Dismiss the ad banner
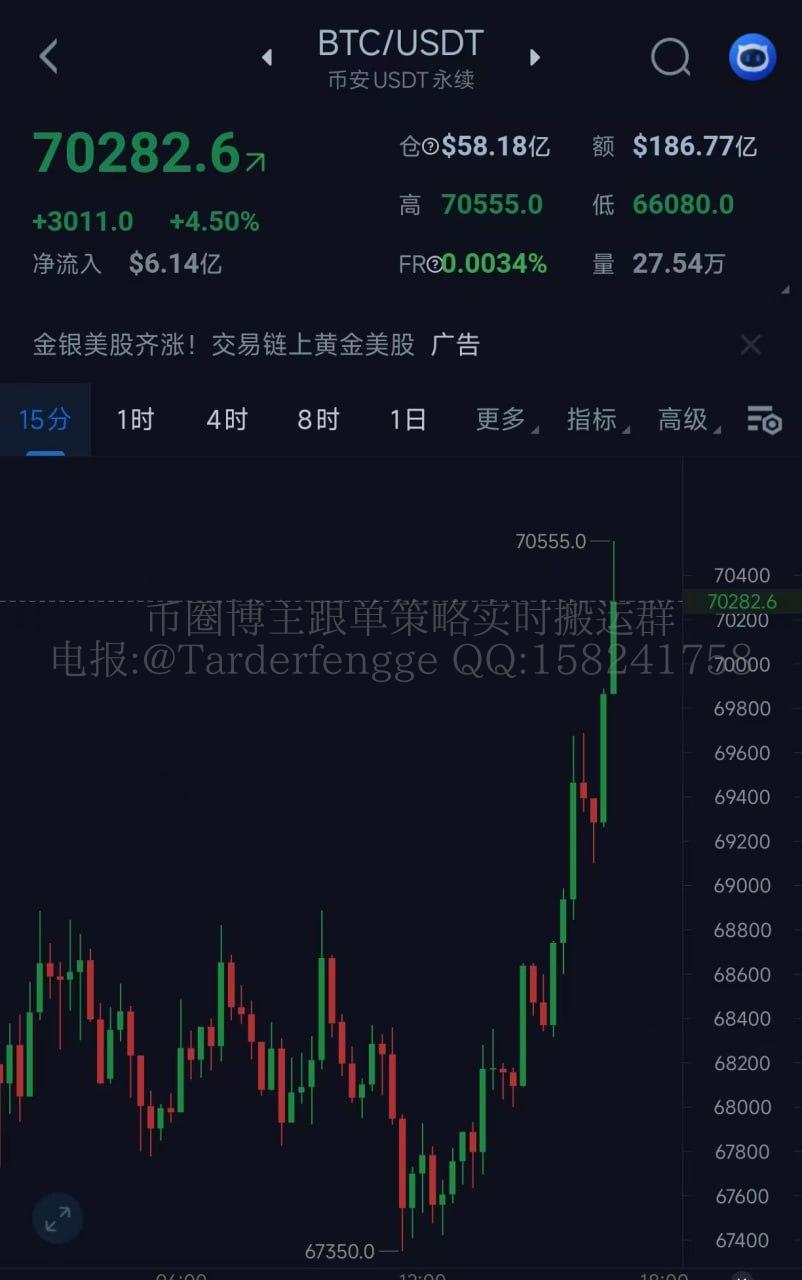 (750, 346)
